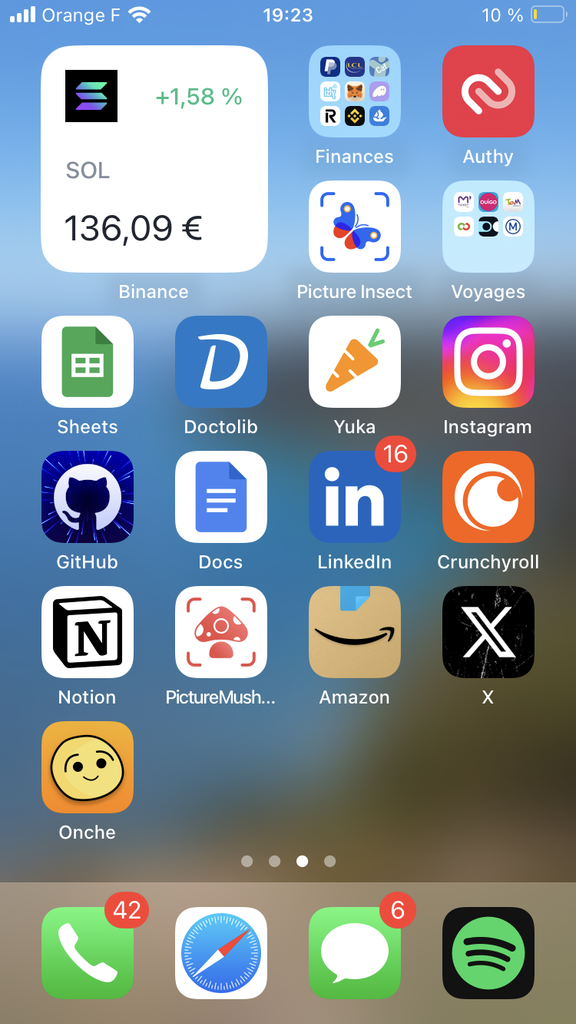Open the Binance SOL price widget
This screenshot has height=1024, width=576.
154,159
